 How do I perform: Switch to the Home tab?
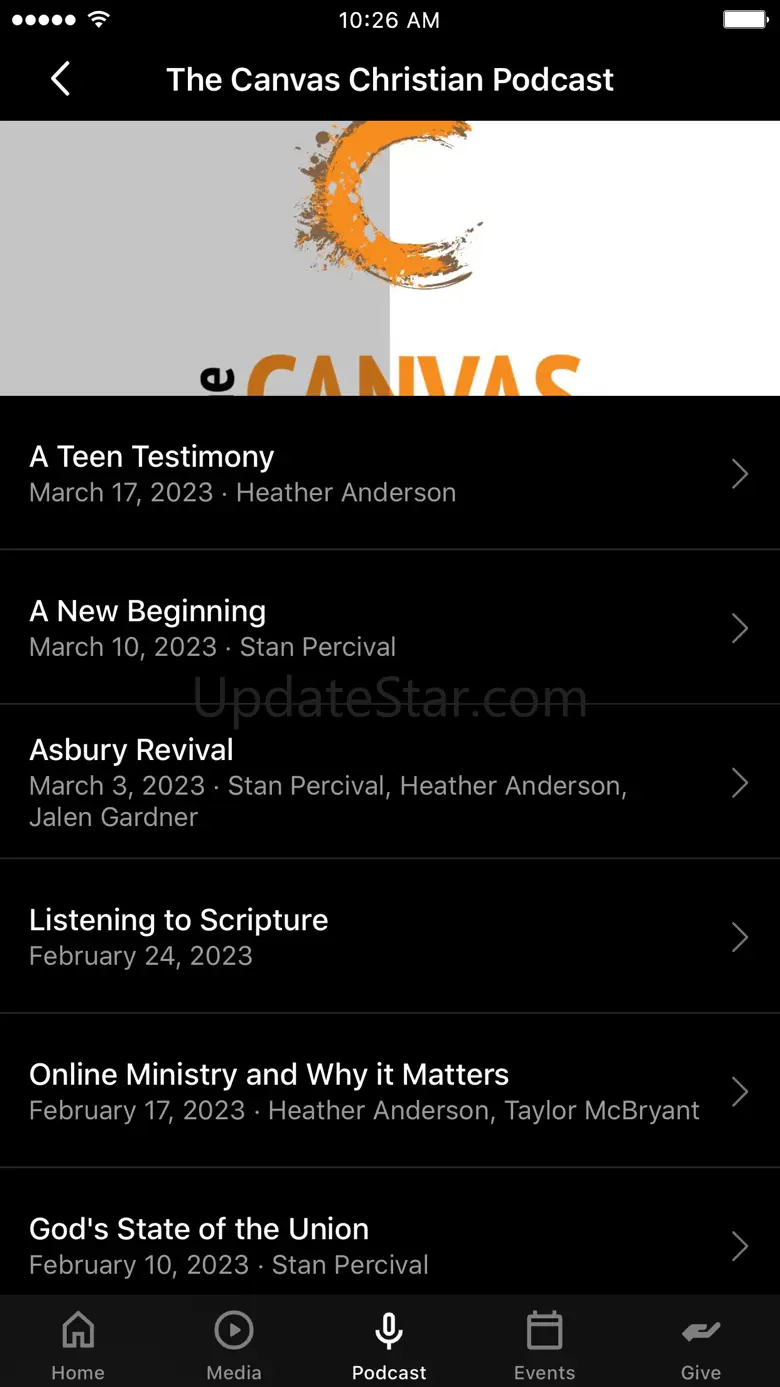pyautogui.click(x=78, y=1345)
